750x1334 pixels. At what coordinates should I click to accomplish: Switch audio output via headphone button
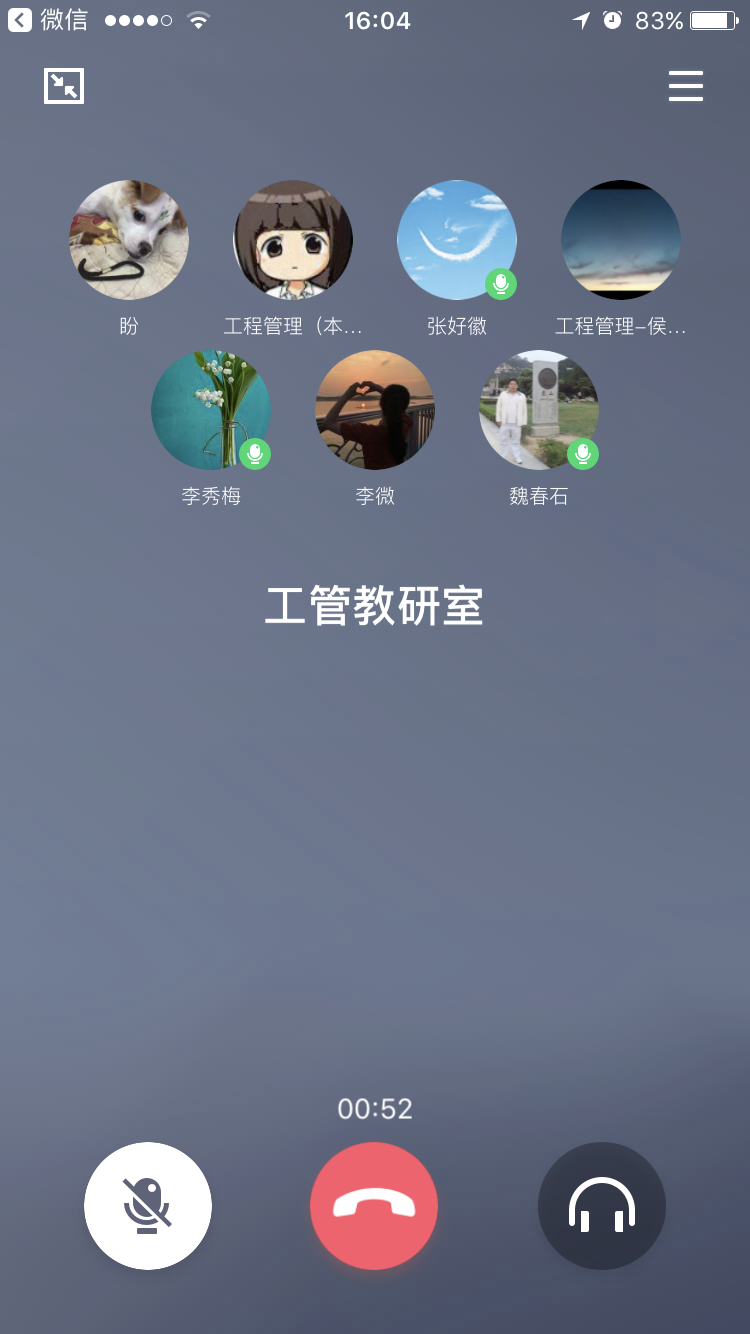pyautogui.click(x=602, y=1205)
